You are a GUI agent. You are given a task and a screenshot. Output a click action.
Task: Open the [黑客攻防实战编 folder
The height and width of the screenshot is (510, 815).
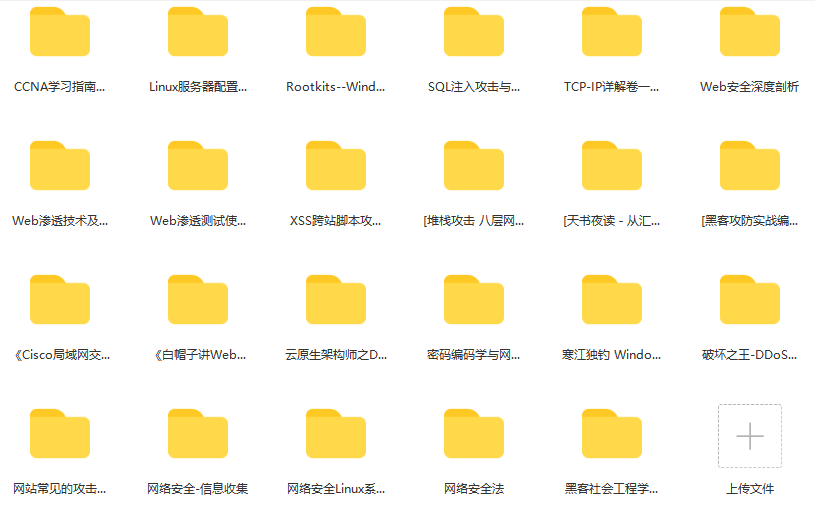[x=750, y=166]
